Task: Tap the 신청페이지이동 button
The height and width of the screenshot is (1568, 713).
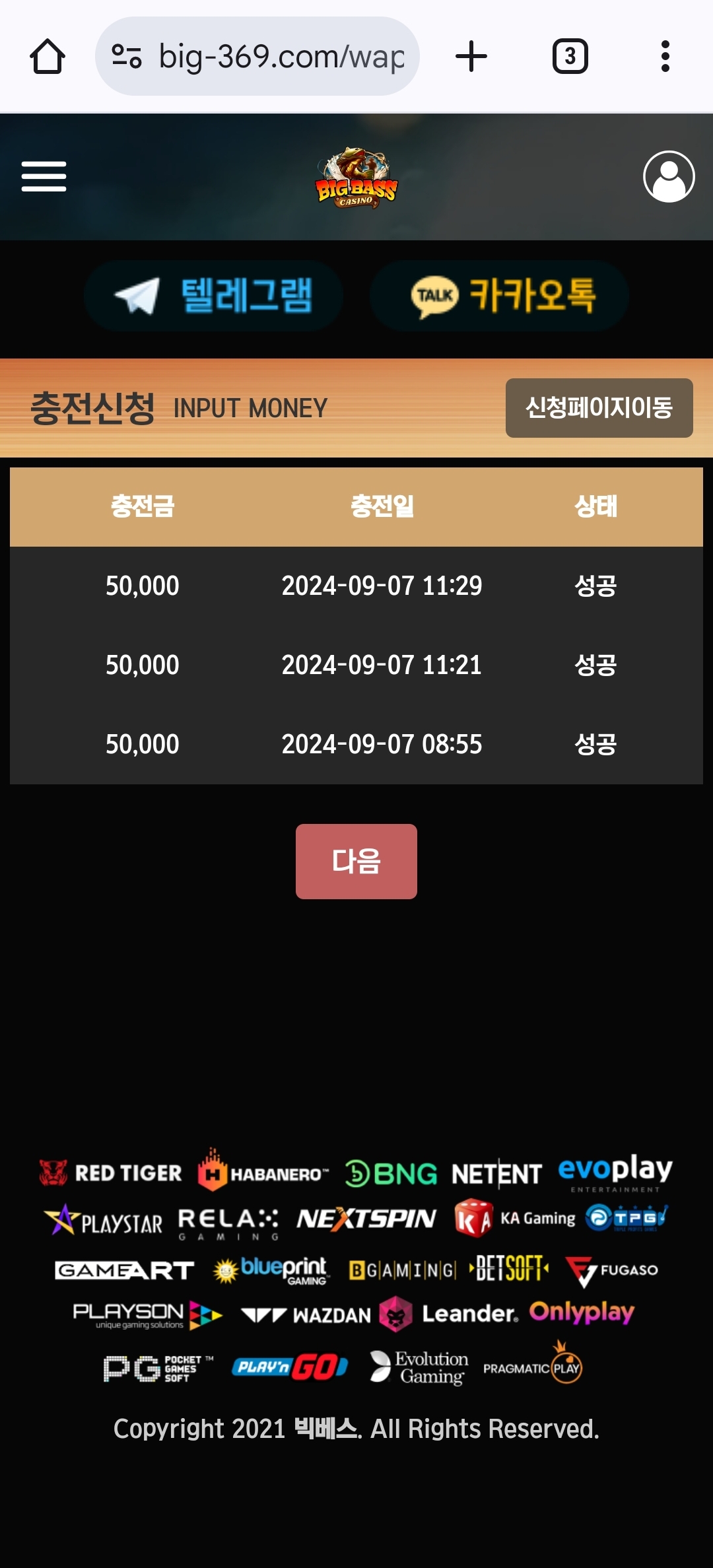Action: tap(599, 407)
